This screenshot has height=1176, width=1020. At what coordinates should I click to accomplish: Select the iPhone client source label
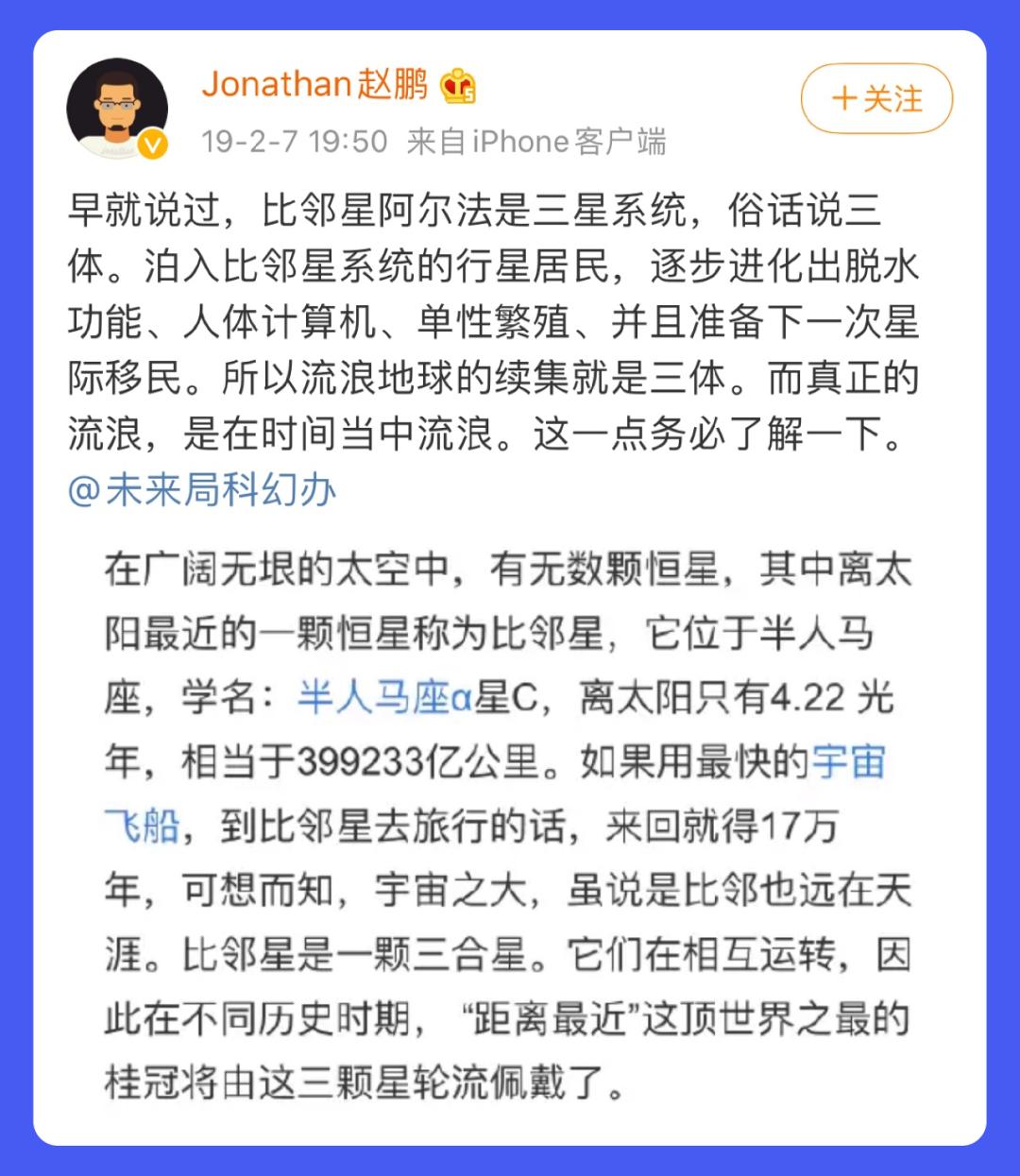538,142
